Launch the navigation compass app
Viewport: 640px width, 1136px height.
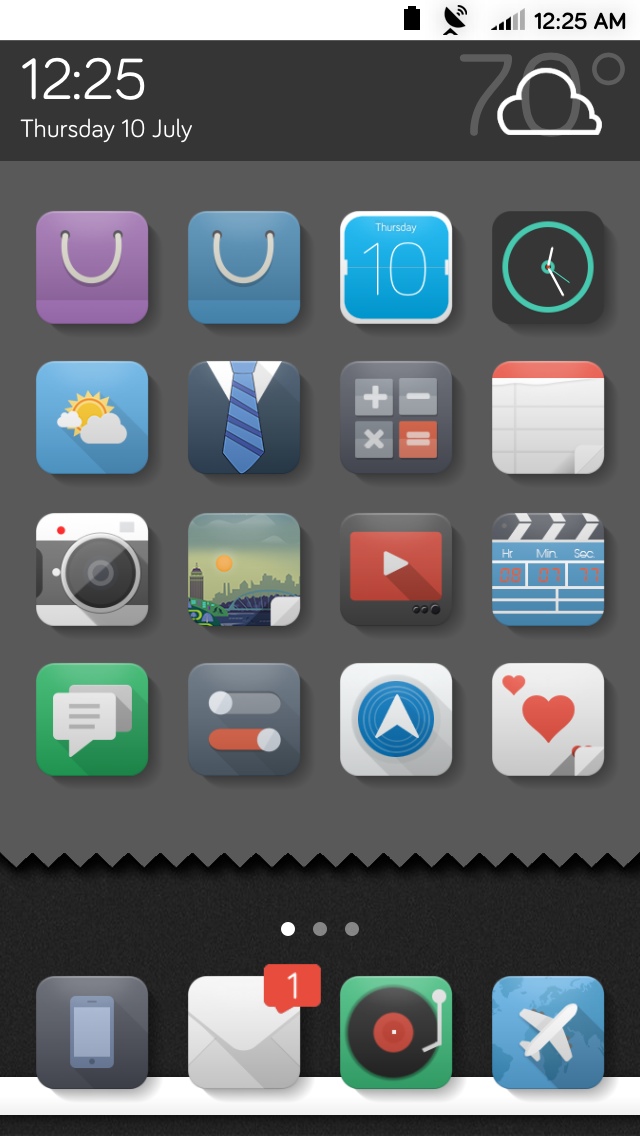(x=396, y=719)
